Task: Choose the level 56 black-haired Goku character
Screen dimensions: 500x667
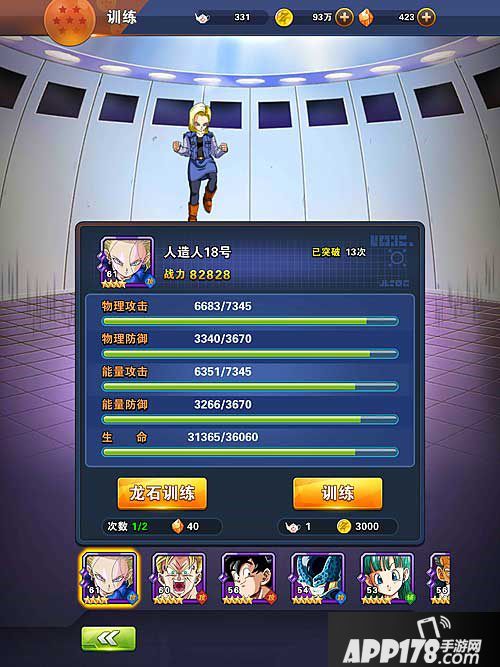Action: point(249,579)
